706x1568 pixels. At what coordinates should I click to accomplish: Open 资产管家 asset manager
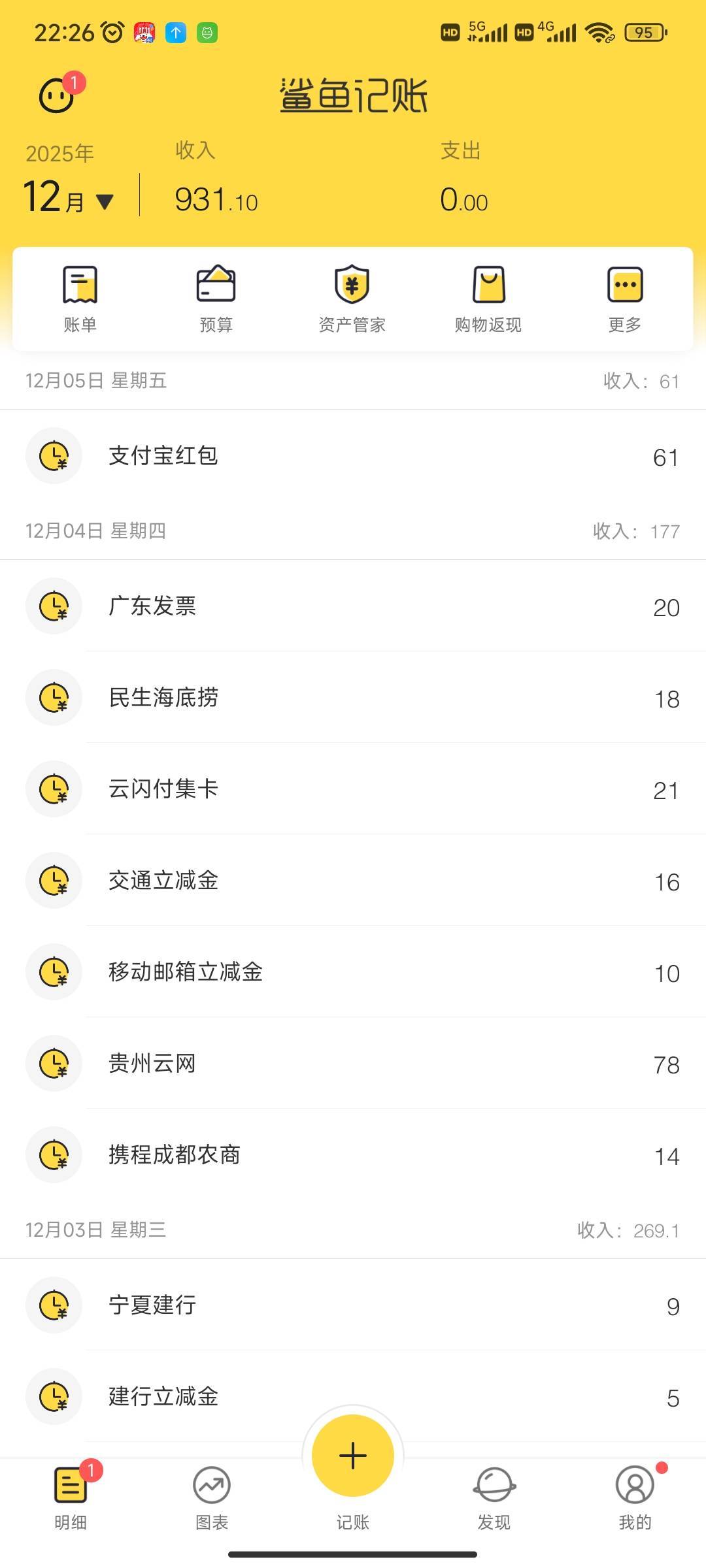[352, 299]
